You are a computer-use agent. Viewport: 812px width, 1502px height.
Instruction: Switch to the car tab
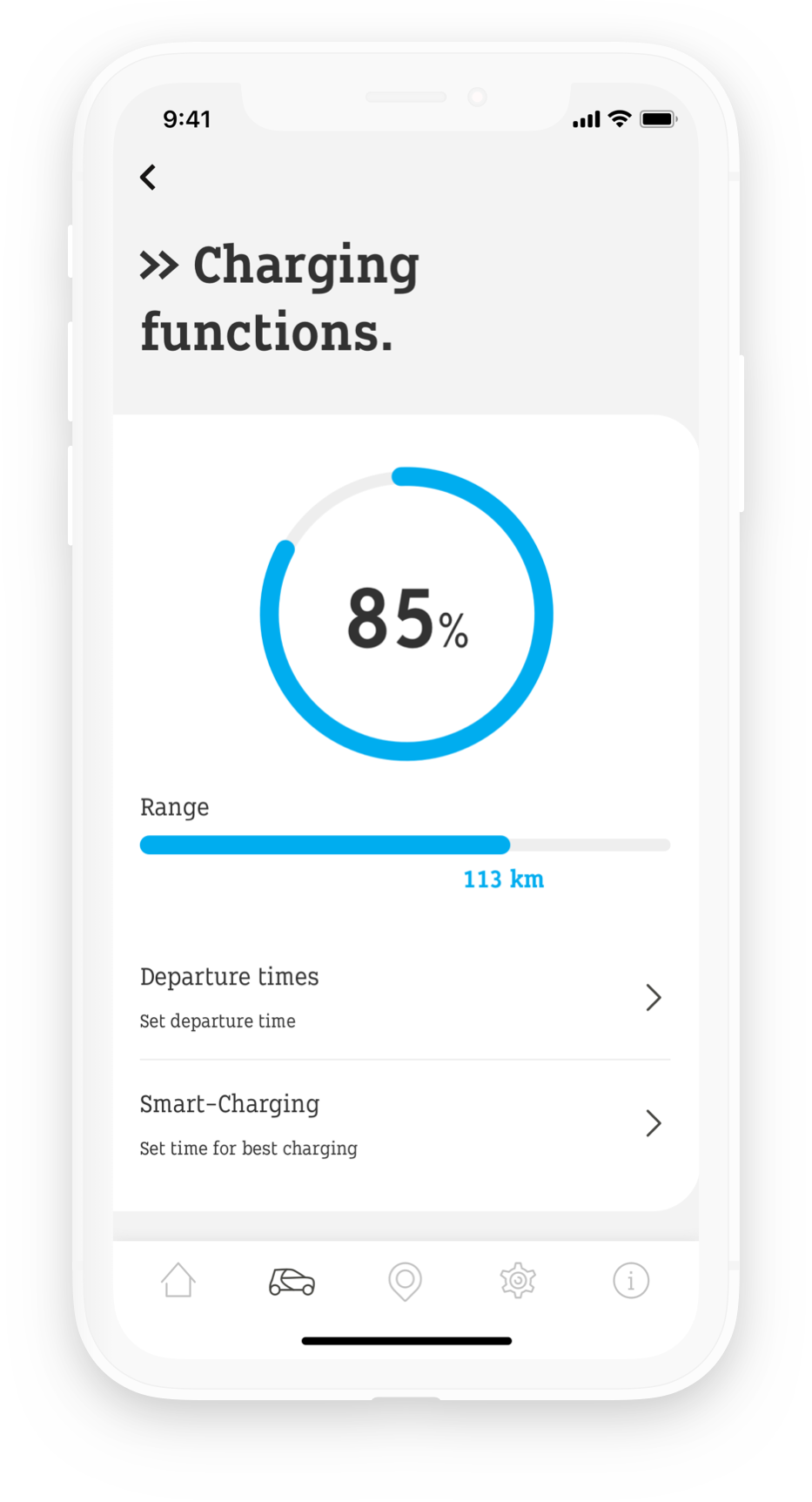[292, 1282]
